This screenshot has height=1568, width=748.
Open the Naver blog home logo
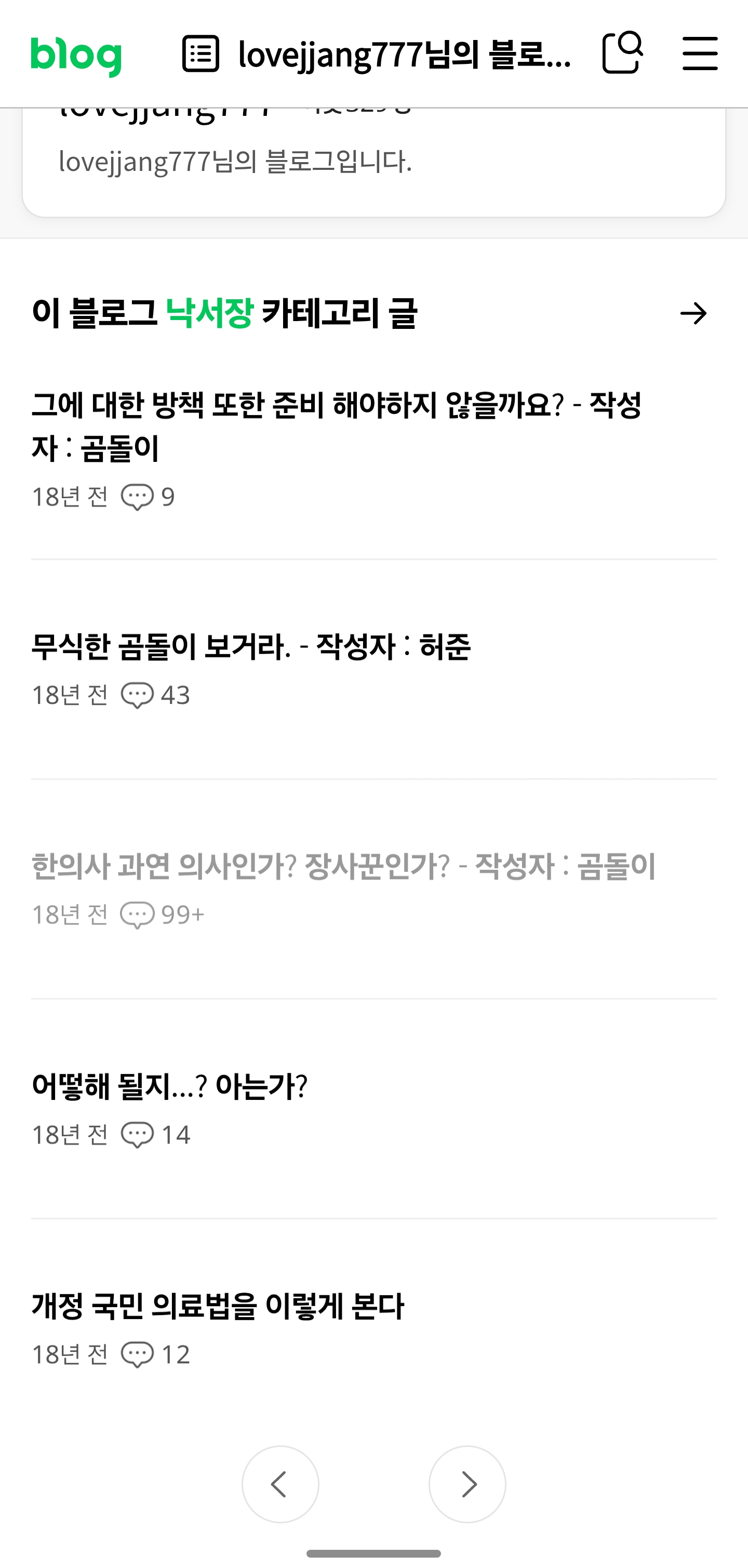(76, 56)
